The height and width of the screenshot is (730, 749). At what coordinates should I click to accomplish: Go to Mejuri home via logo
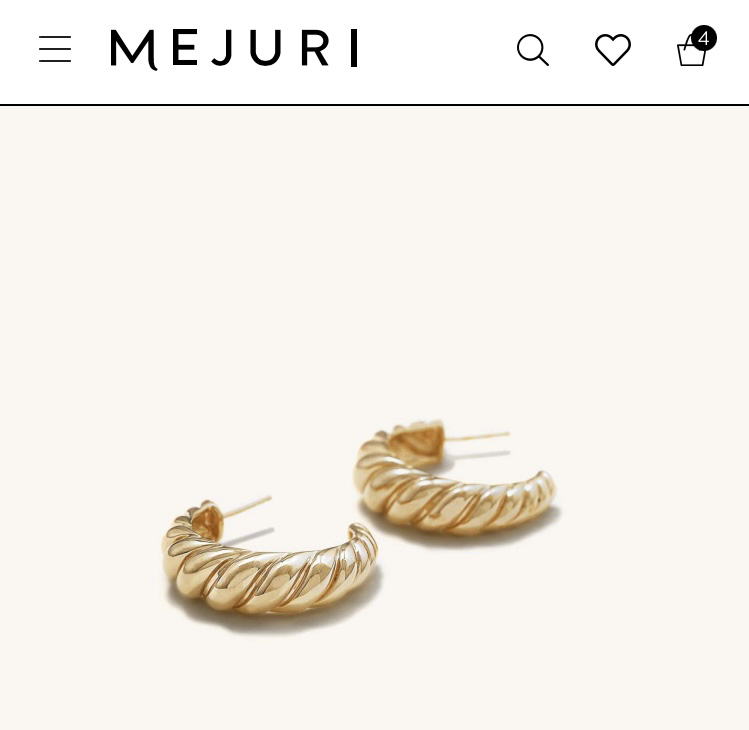[234, 49]
